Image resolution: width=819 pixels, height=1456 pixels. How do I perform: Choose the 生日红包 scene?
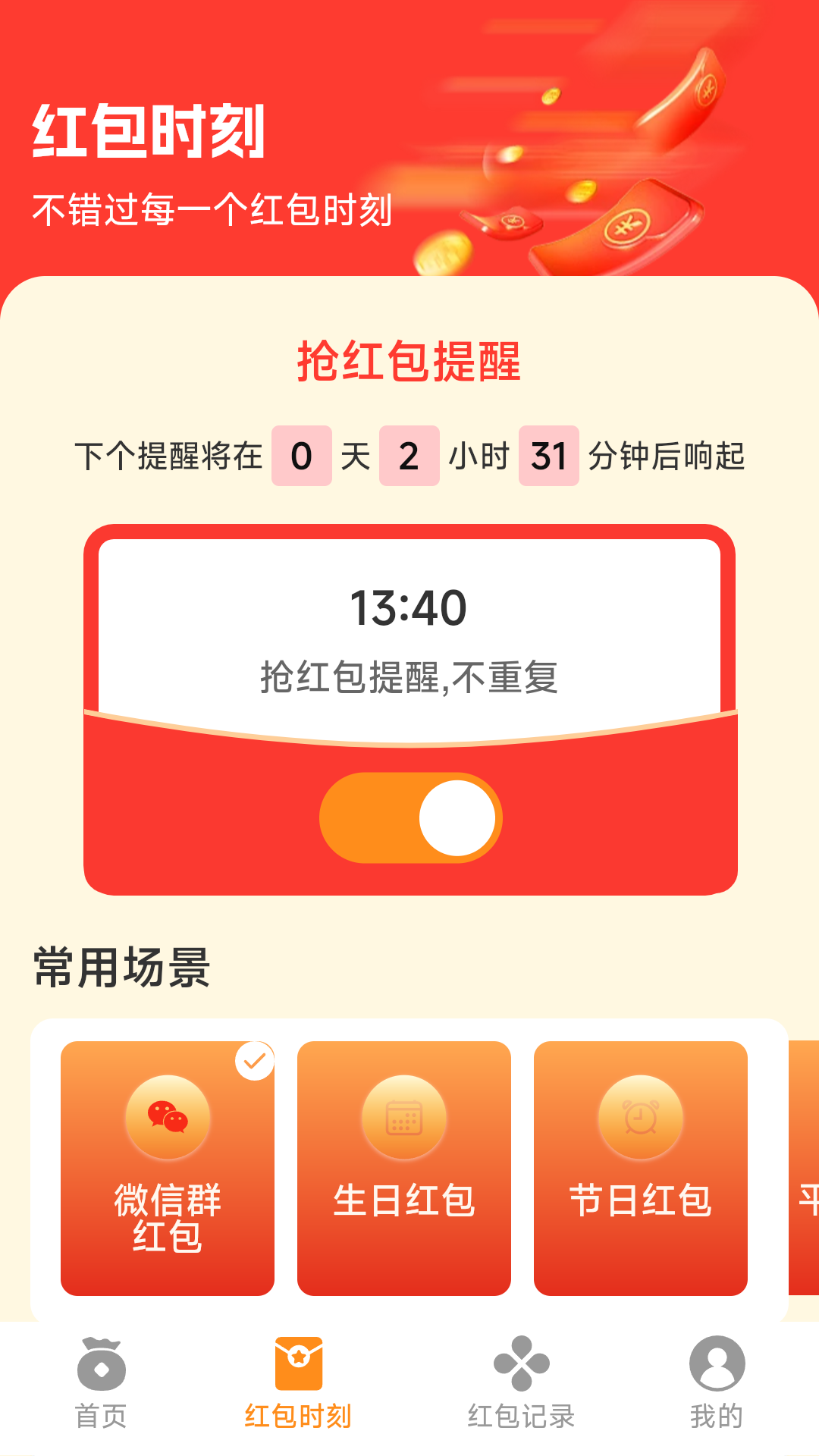point(404,1168)
